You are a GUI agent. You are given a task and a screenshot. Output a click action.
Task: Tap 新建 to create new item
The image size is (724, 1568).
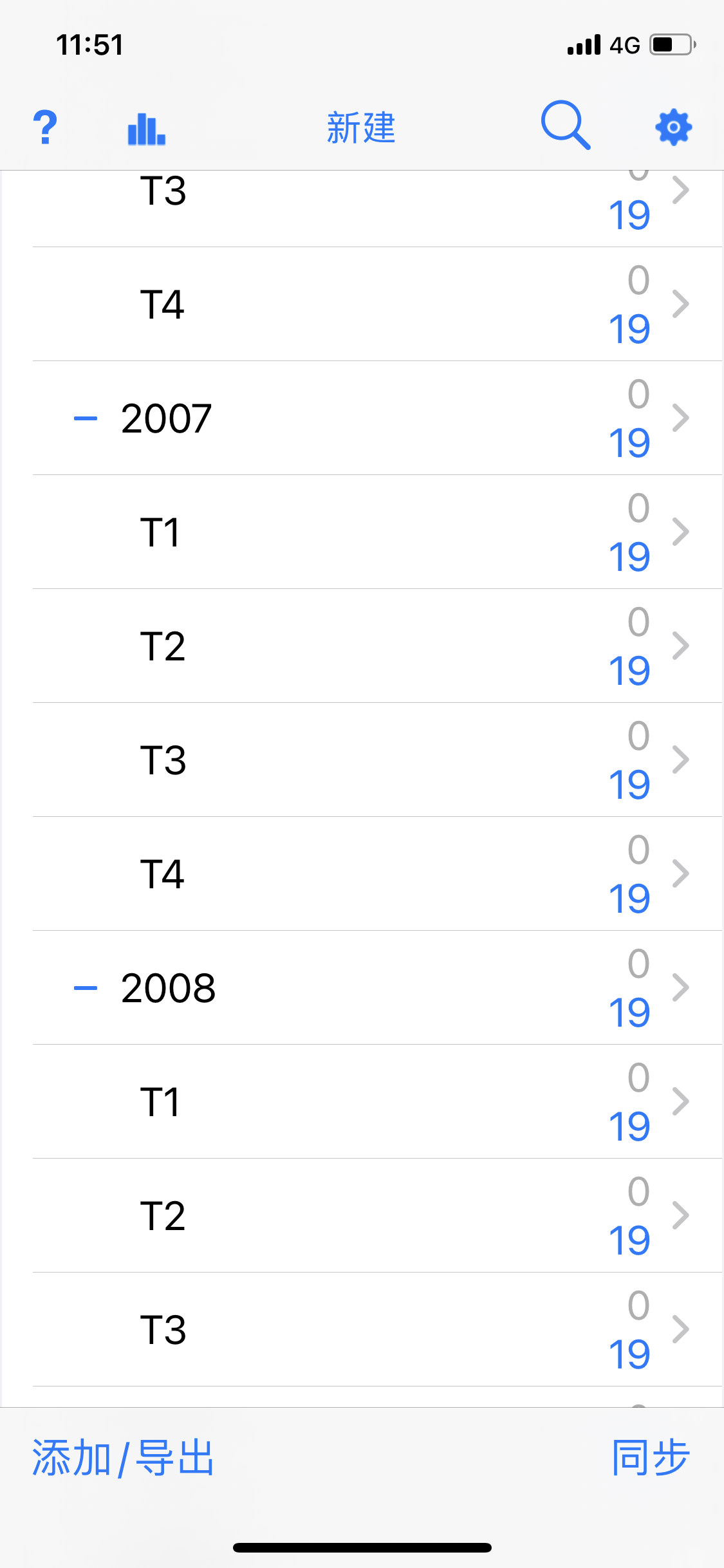tap(361, 127)
